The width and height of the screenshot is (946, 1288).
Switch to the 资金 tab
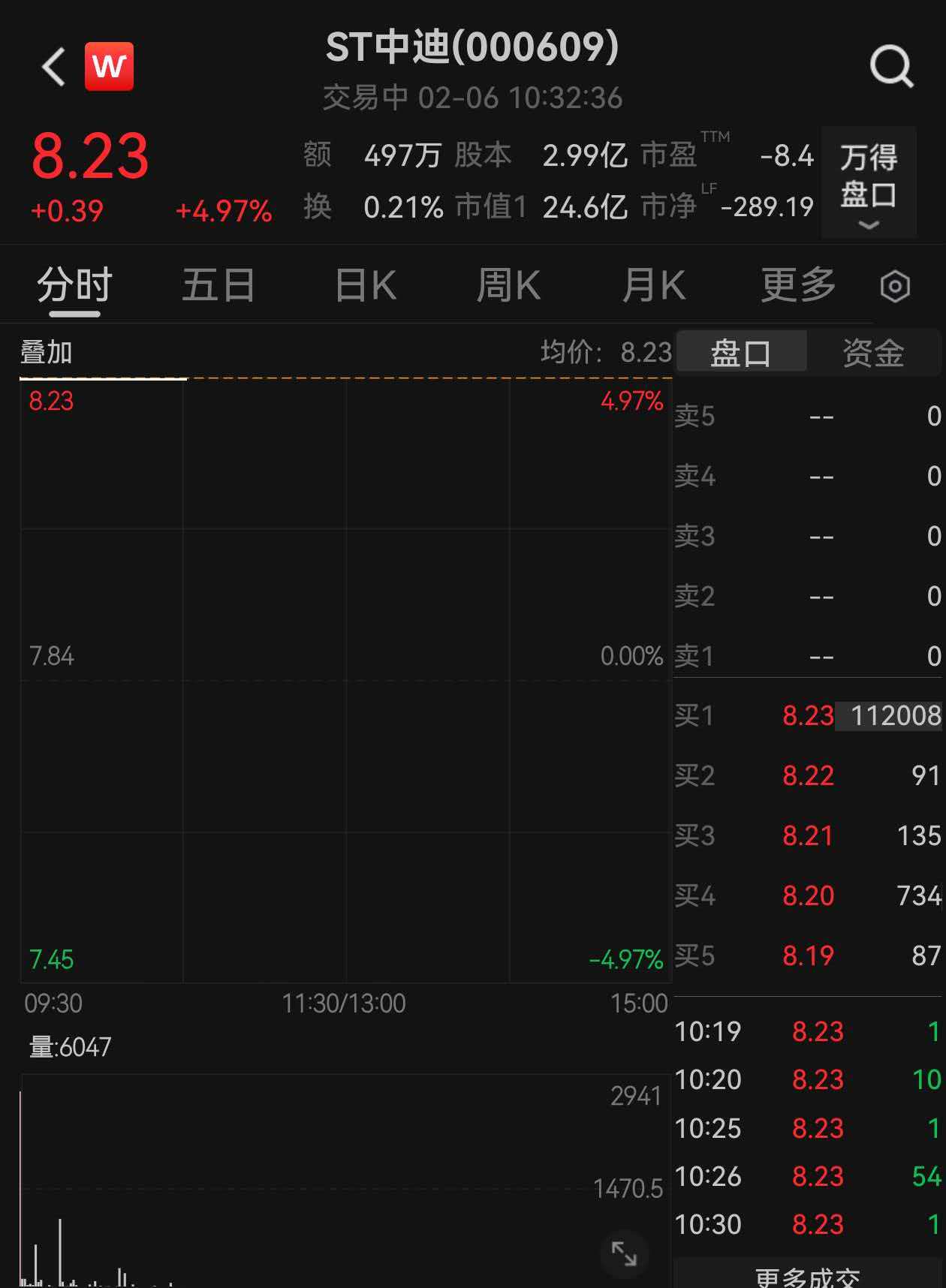[x=873, y=352]
